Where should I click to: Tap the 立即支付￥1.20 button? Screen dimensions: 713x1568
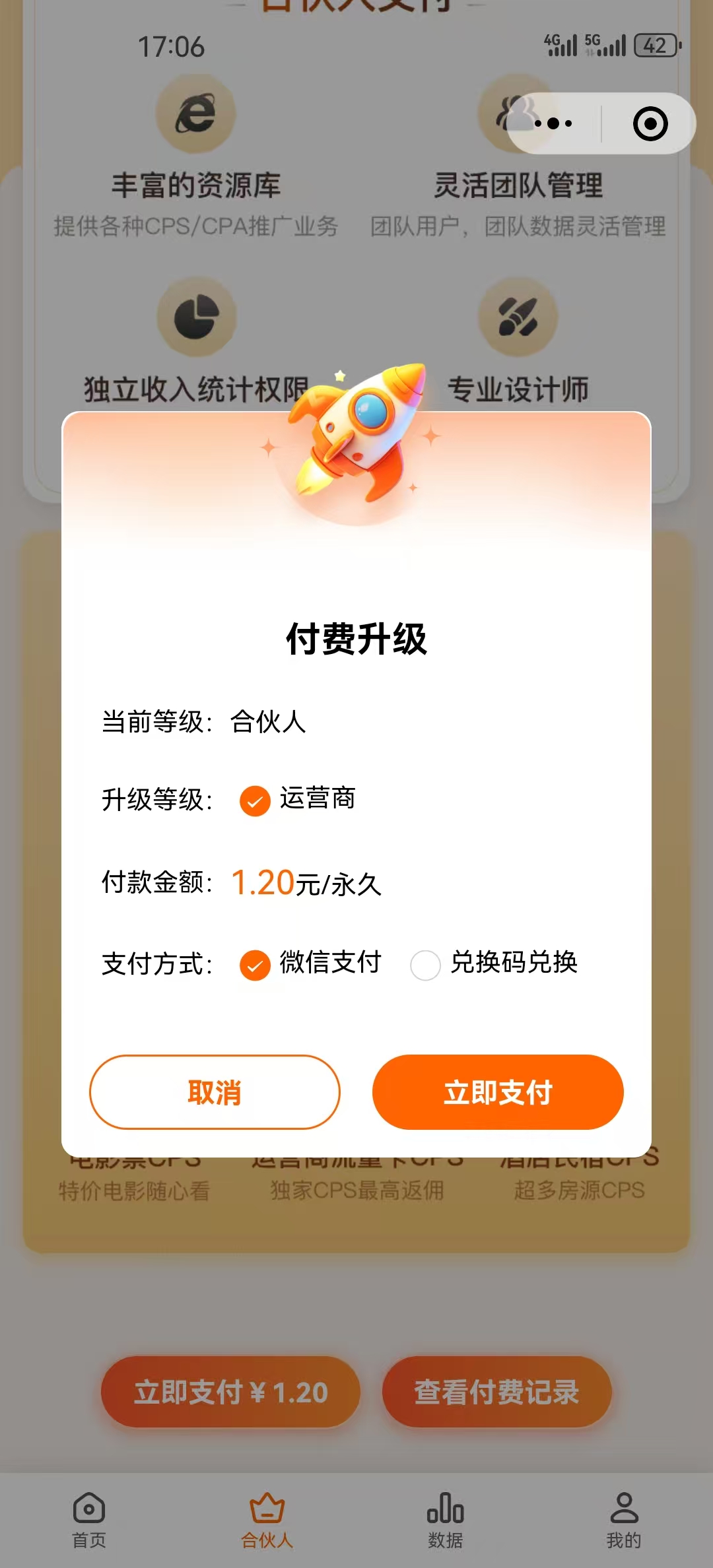[x=230, y=1392]
